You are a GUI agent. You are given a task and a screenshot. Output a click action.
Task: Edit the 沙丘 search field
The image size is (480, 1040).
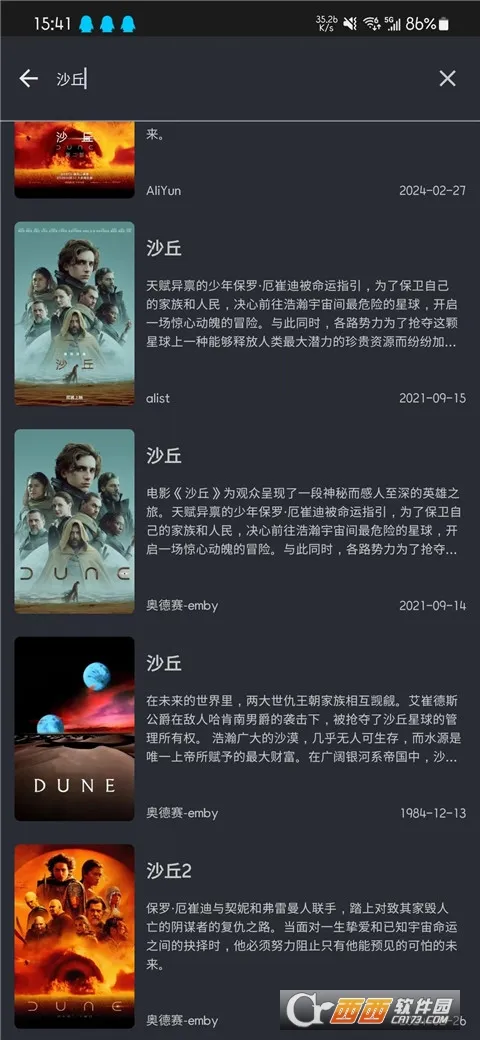239,80
